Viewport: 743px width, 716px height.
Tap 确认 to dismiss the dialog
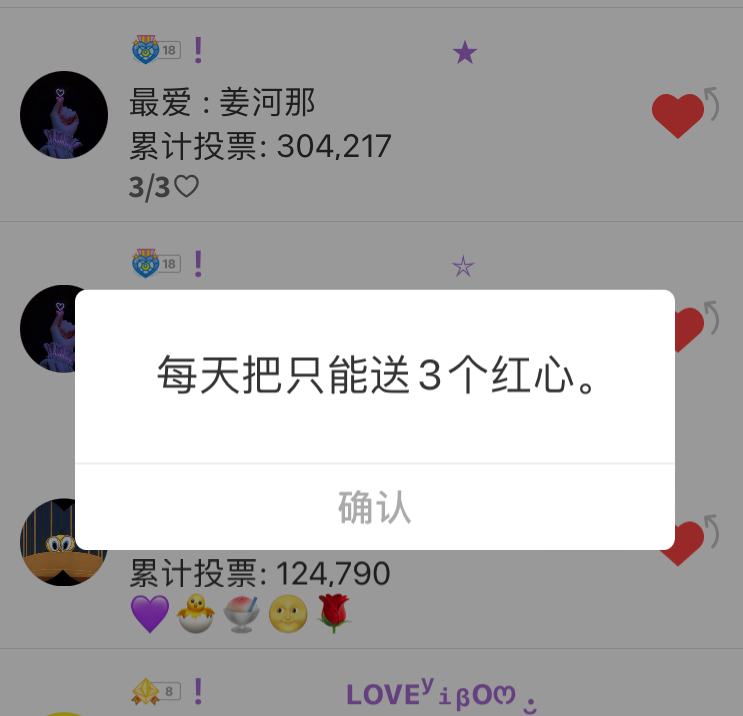[x=374, y=507]
